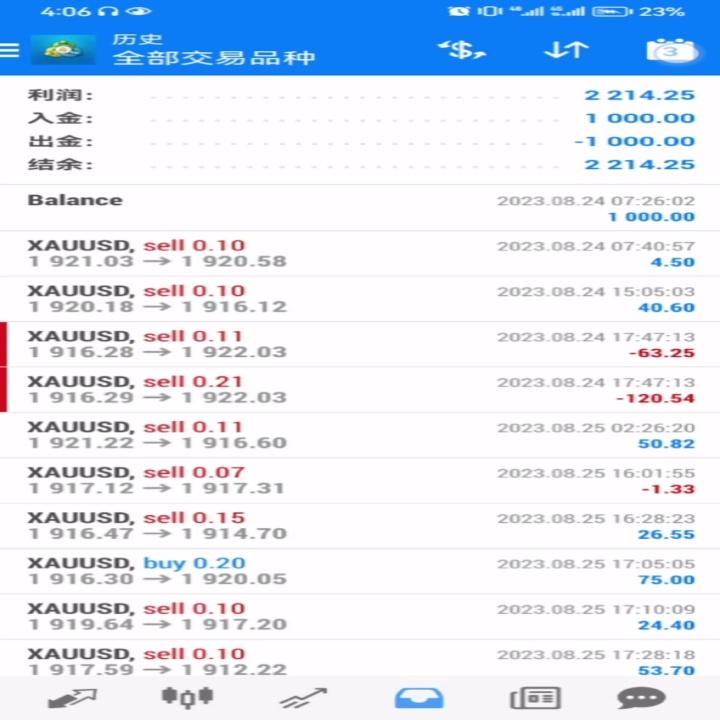Open the sell 0.15 trade with profit 26.55

point(360,526)
